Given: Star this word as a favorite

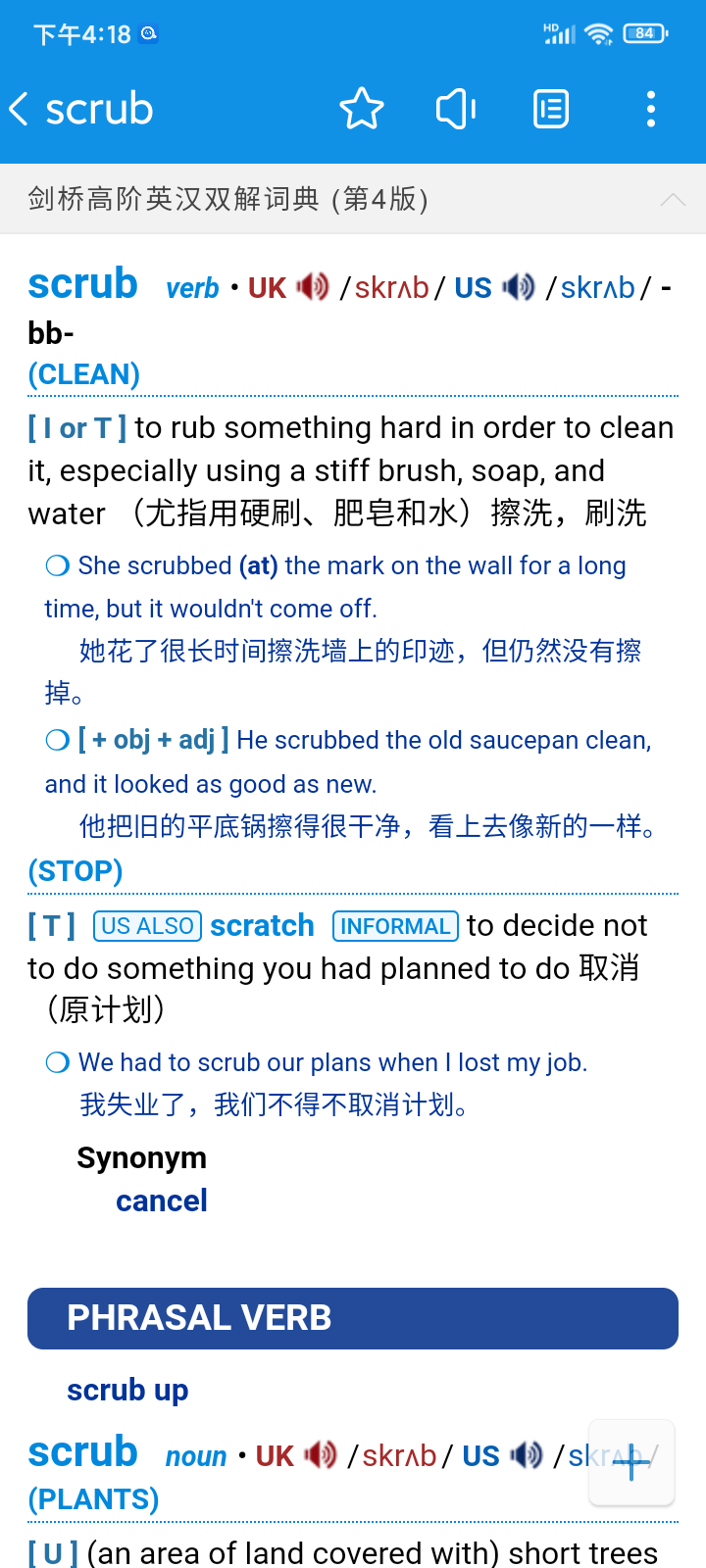Looking at the screenshot, I should pyautogui.click(x=362, y=109).
